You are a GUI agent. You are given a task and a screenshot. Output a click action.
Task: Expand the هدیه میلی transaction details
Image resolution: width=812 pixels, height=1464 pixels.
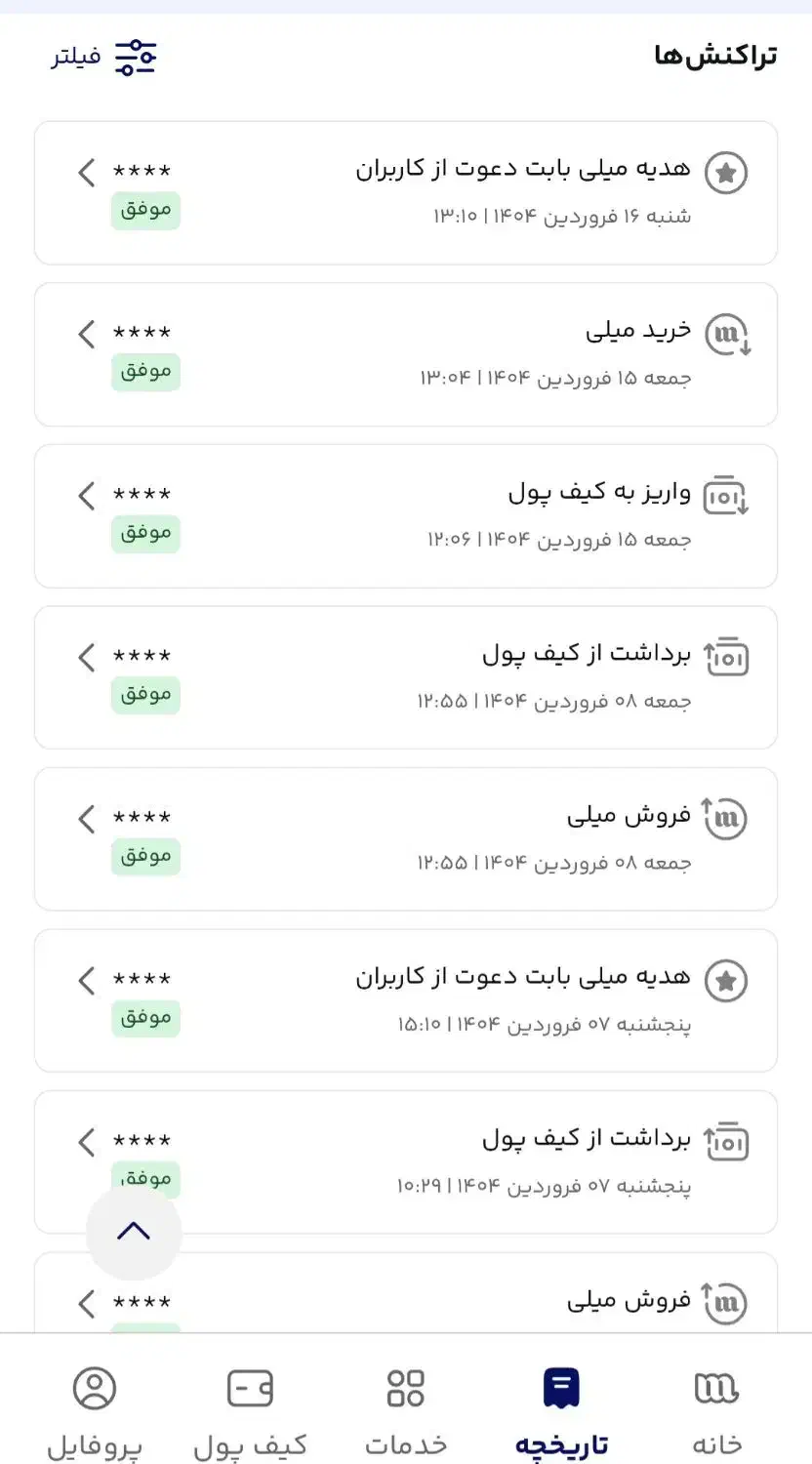85,172
